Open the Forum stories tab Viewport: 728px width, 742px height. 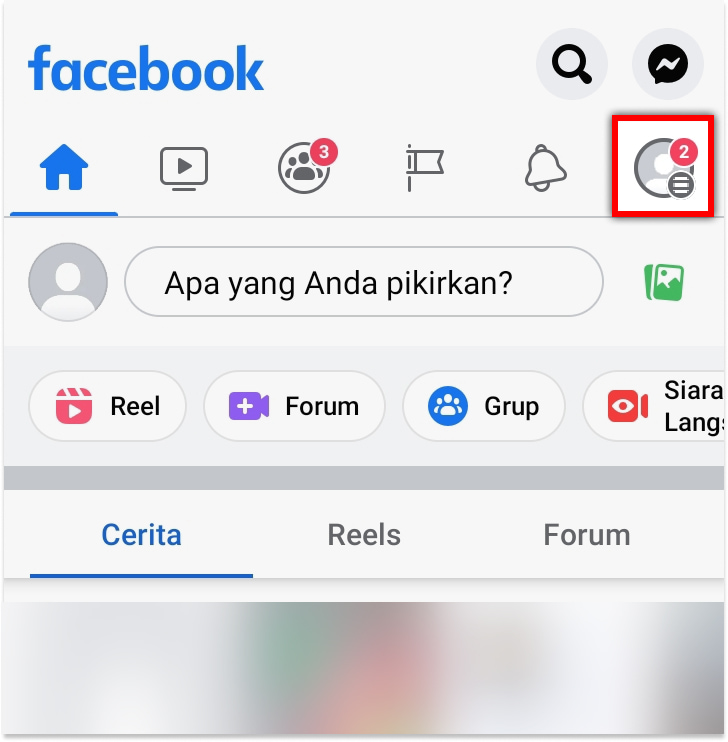587,535
